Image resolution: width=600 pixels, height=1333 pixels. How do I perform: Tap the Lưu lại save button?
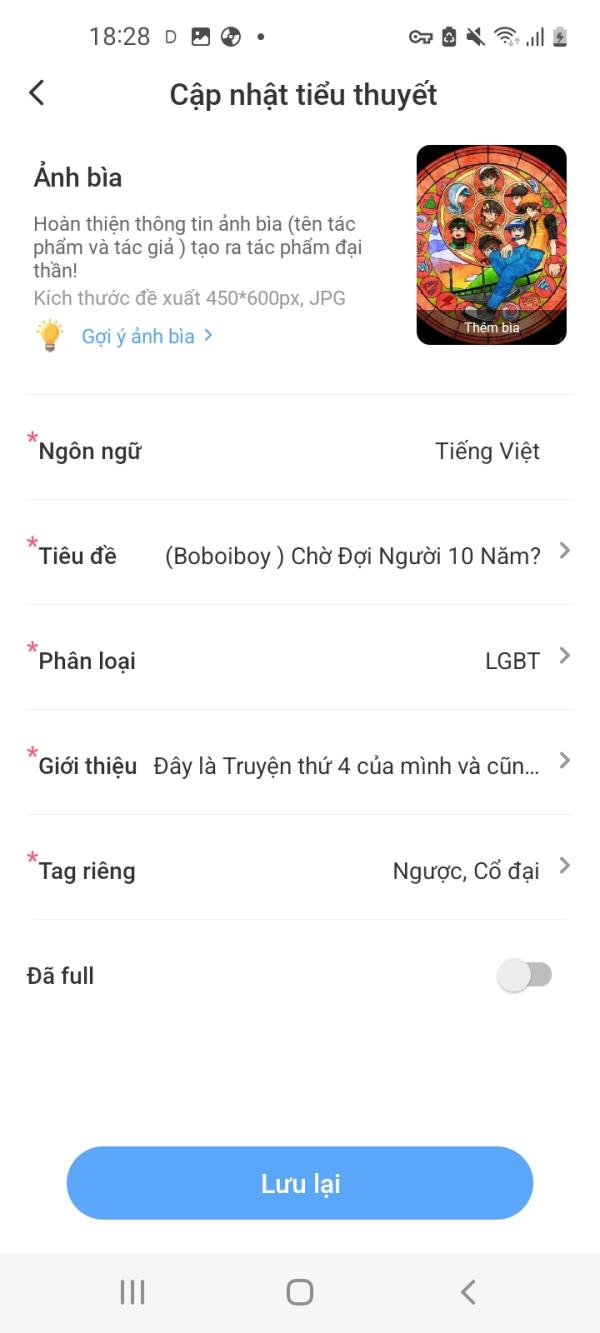300,1183
